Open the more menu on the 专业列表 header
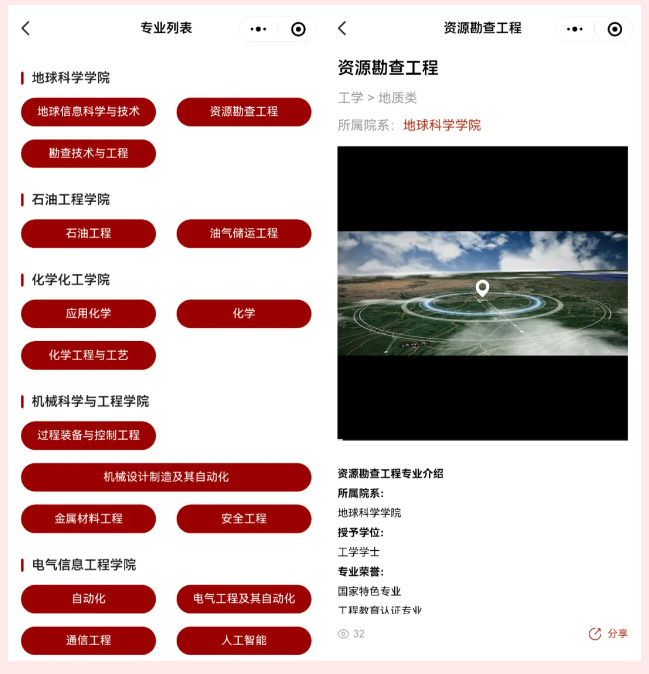The height and width of the screenshot is (674, 649). (258, 29)
